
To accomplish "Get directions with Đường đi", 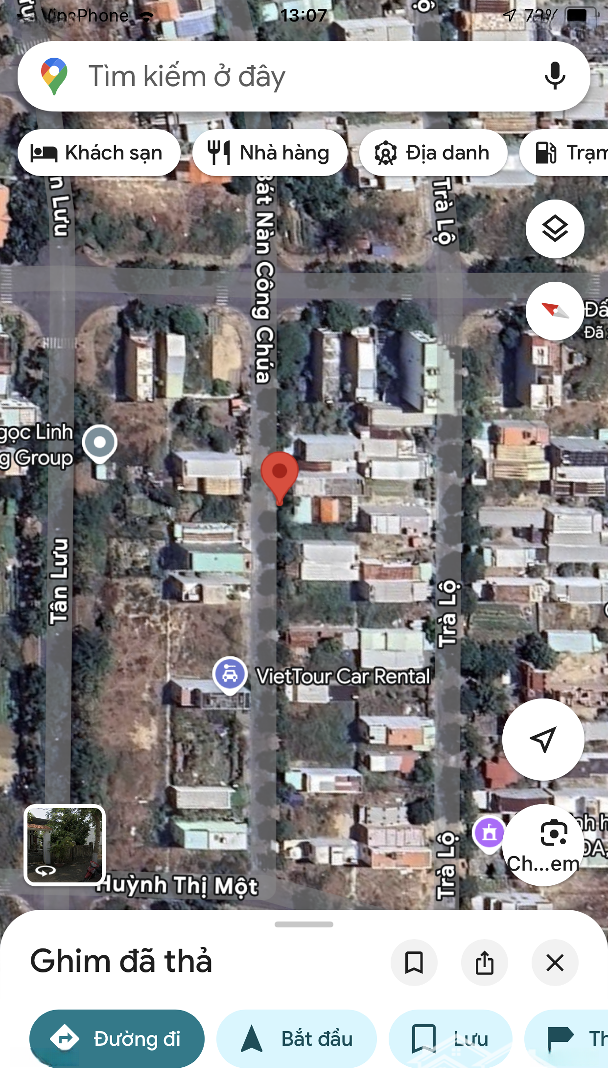I will (117, 1039).
